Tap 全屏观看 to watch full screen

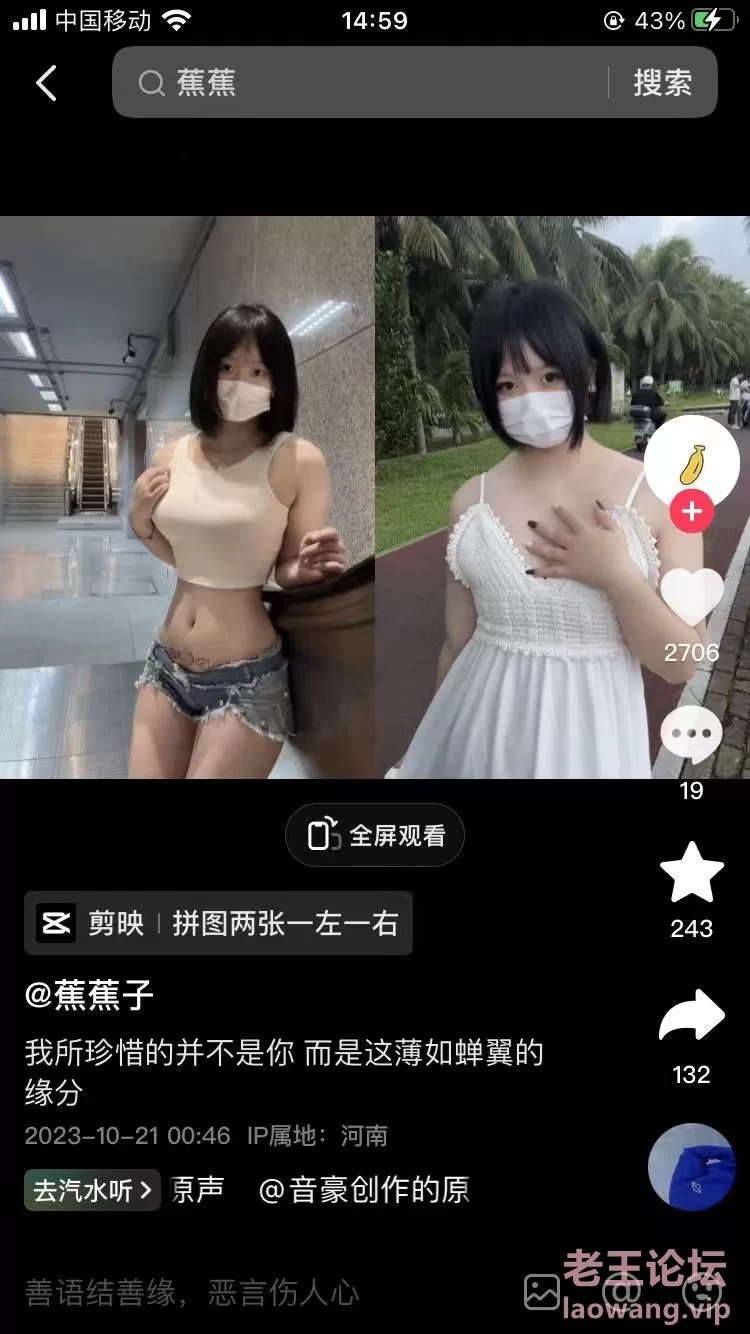pyautogui.click(x=375, y=835)
